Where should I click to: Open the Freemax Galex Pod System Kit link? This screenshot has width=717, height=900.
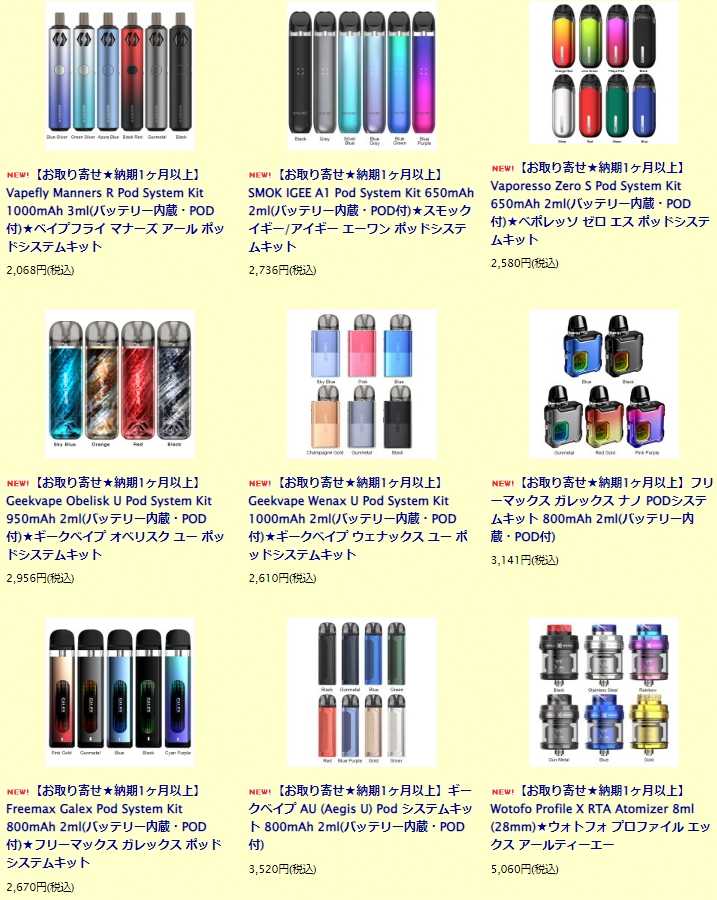point(94,809)
